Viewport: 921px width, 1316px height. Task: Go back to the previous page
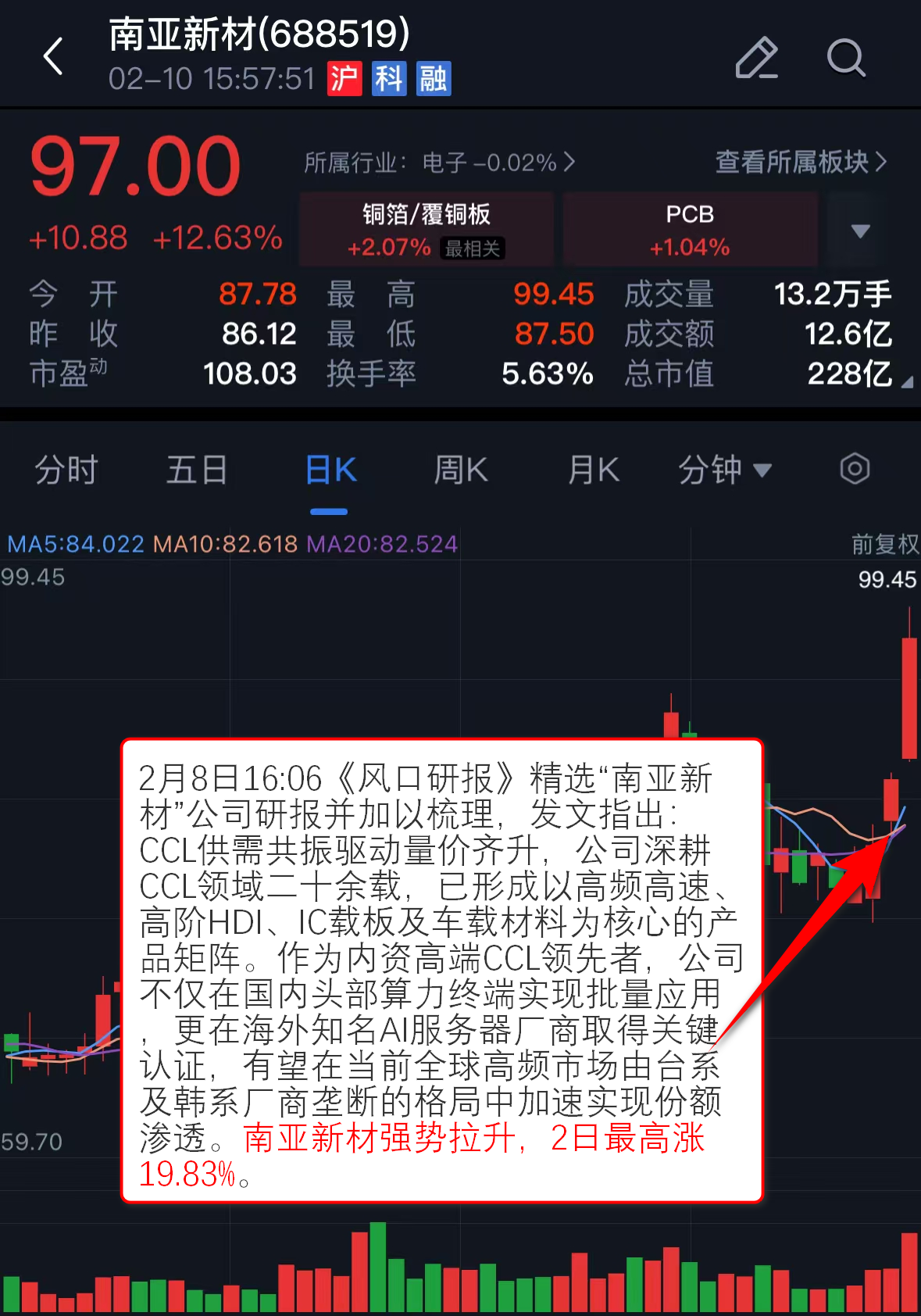53,56
